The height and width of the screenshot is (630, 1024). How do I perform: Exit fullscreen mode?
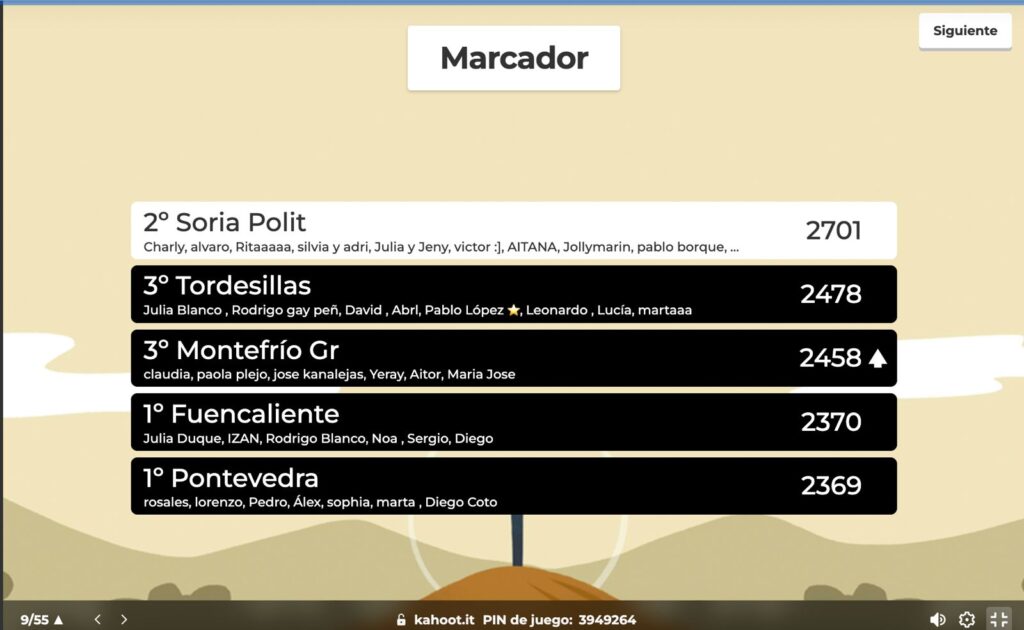coord(998,619)
